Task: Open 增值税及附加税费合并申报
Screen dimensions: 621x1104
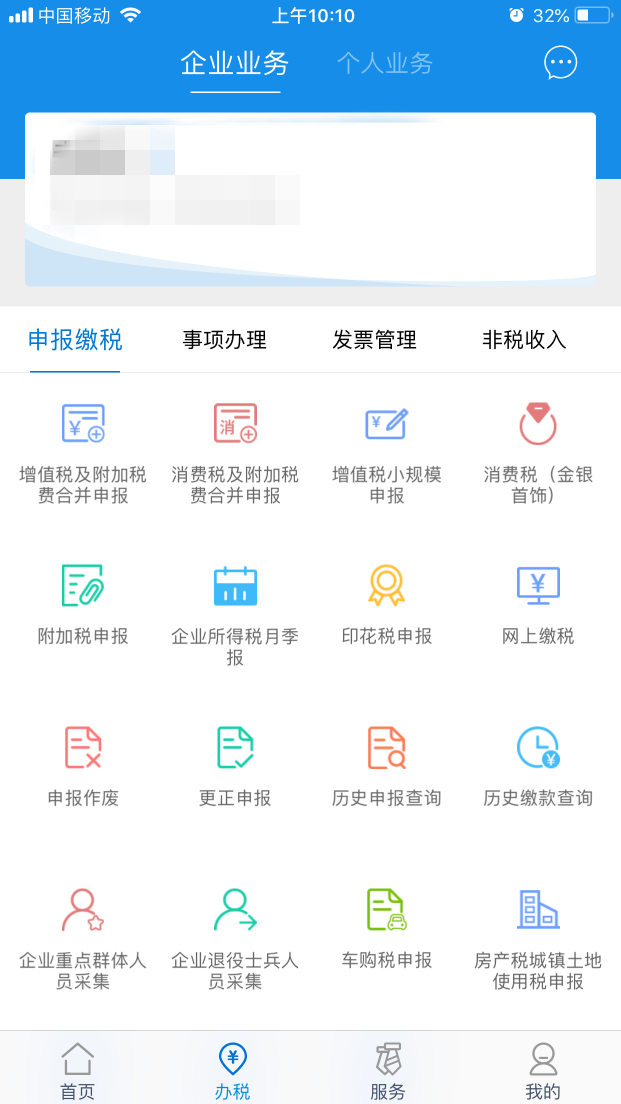Action: point(83,453)
